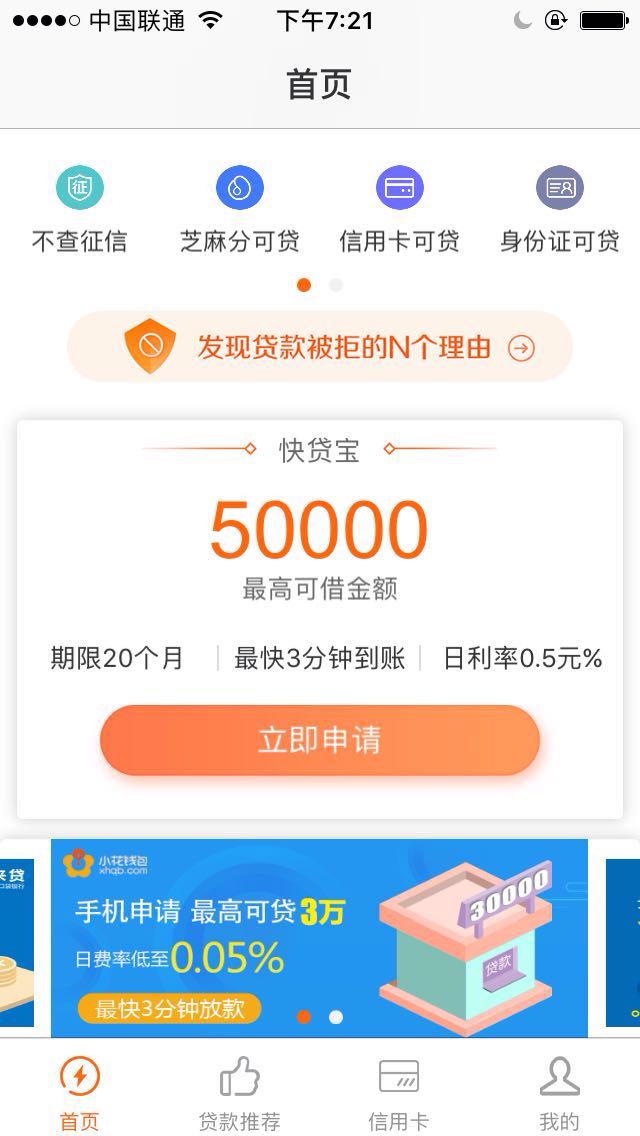Open the 不查征信 loan category

pyautogui.click(x=80, y=208)
